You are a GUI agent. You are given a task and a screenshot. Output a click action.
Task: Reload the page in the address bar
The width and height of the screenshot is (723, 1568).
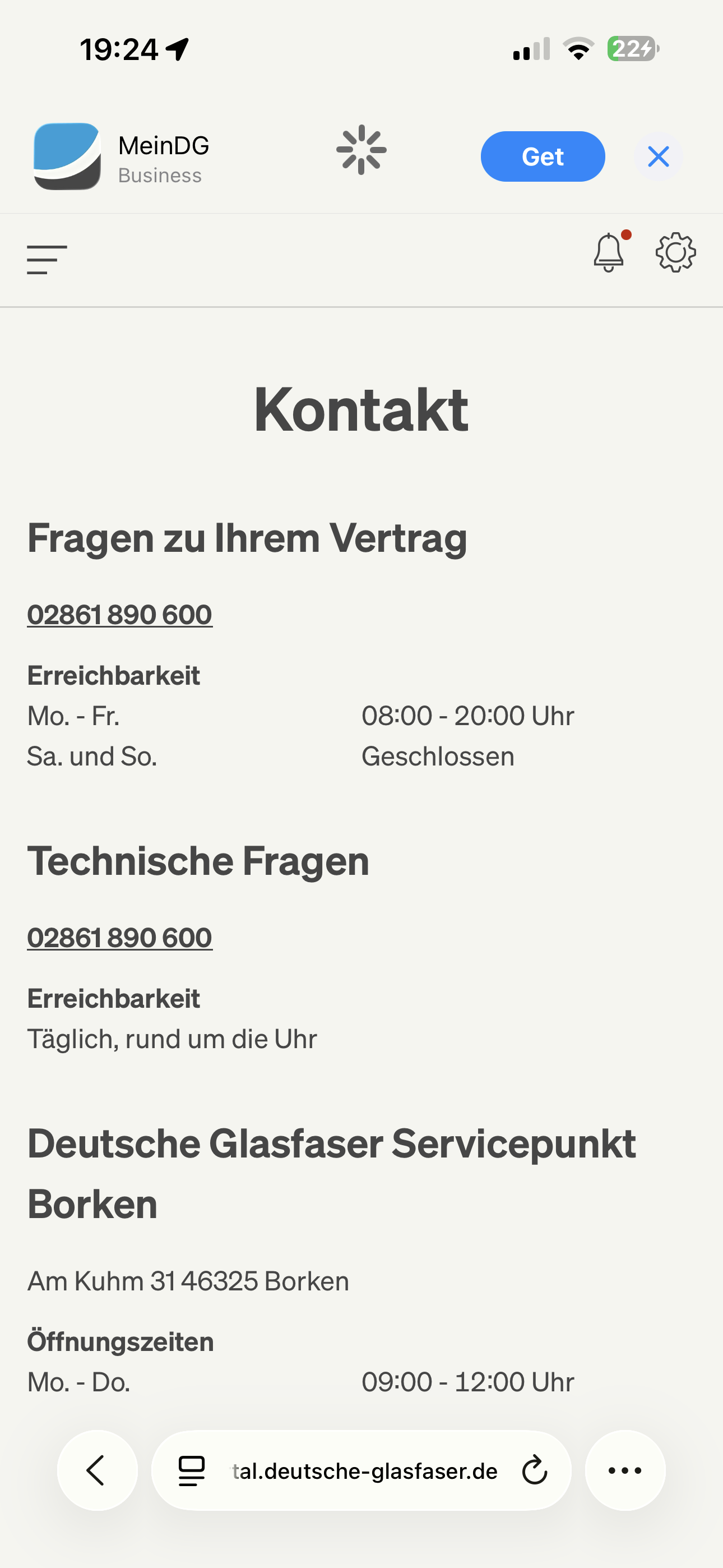(535, 1470)
